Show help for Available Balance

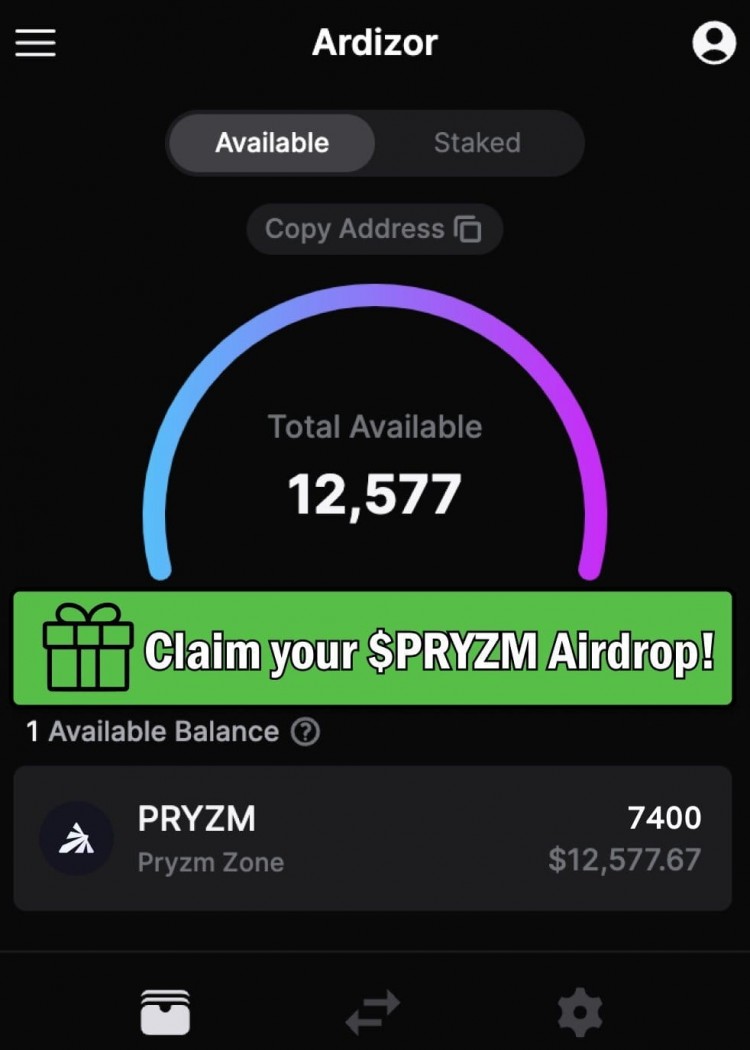click(306, 732)
